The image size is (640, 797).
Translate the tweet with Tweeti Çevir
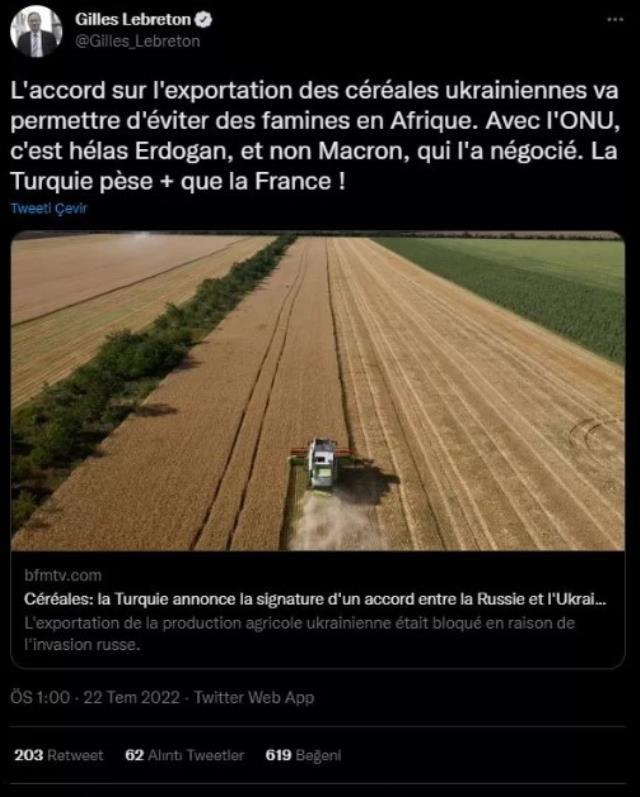coord(49,208)
